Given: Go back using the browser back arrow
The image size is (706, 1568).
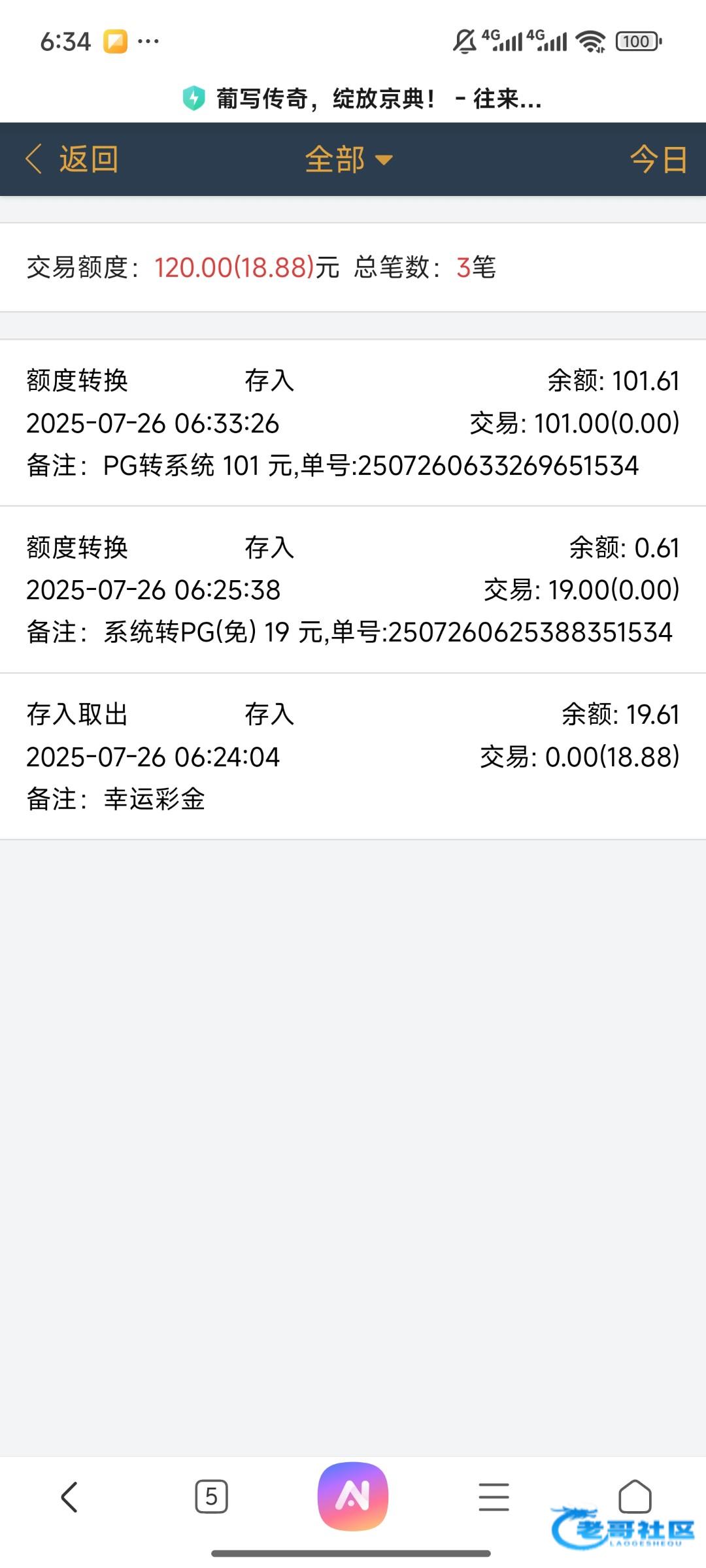Looking at the screenshot, I should [69, 1496].
